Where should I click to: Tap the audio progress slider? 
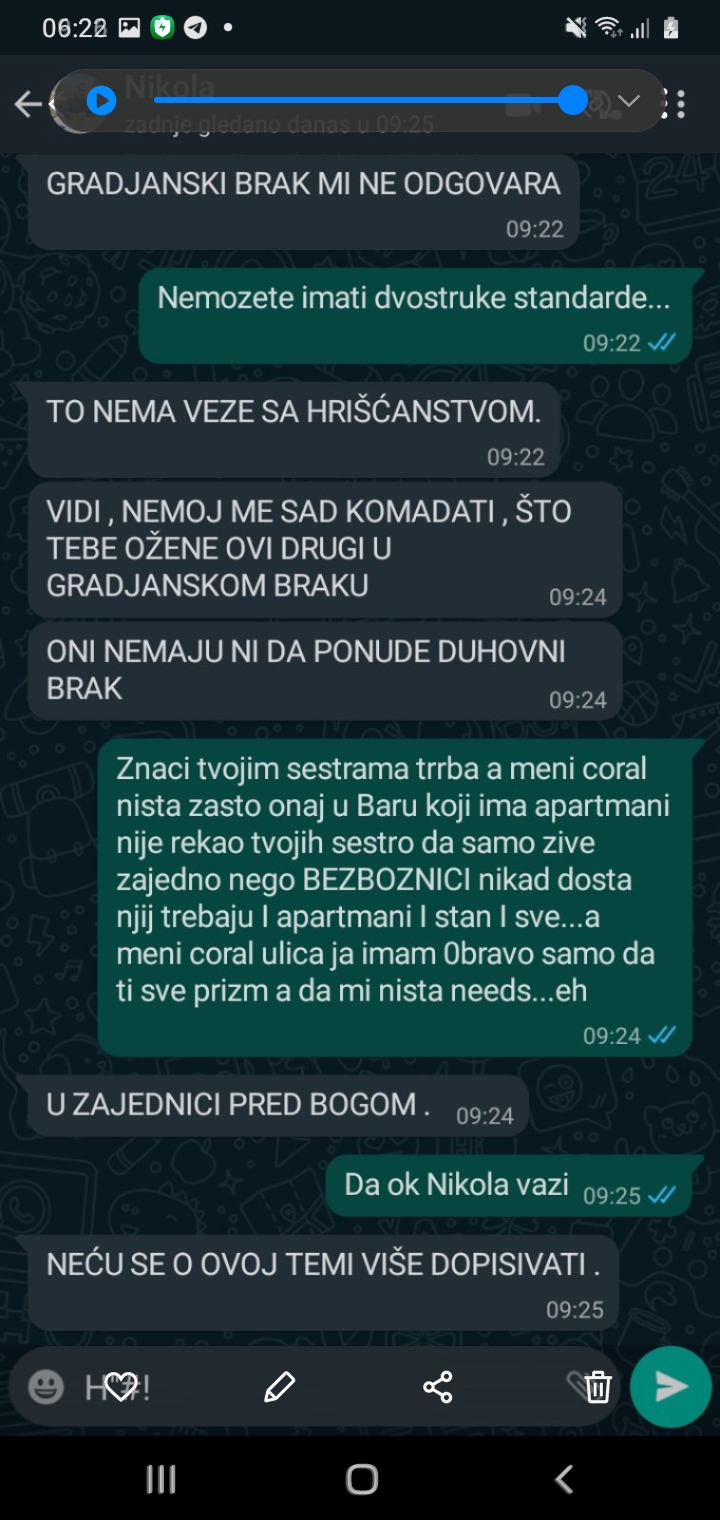(362, 101)
